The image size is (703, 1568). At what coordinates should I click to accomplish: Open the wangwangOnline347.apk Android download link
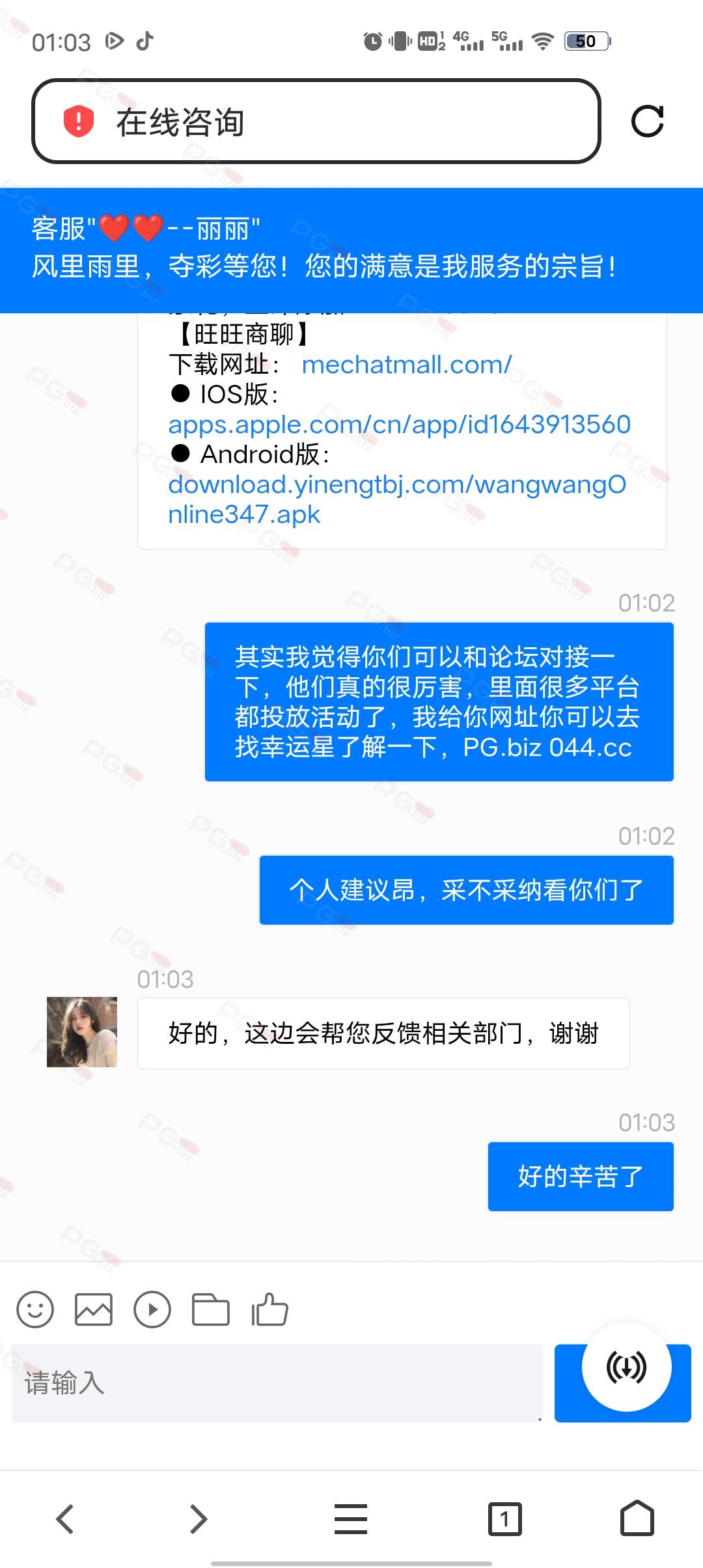point(397,499)
